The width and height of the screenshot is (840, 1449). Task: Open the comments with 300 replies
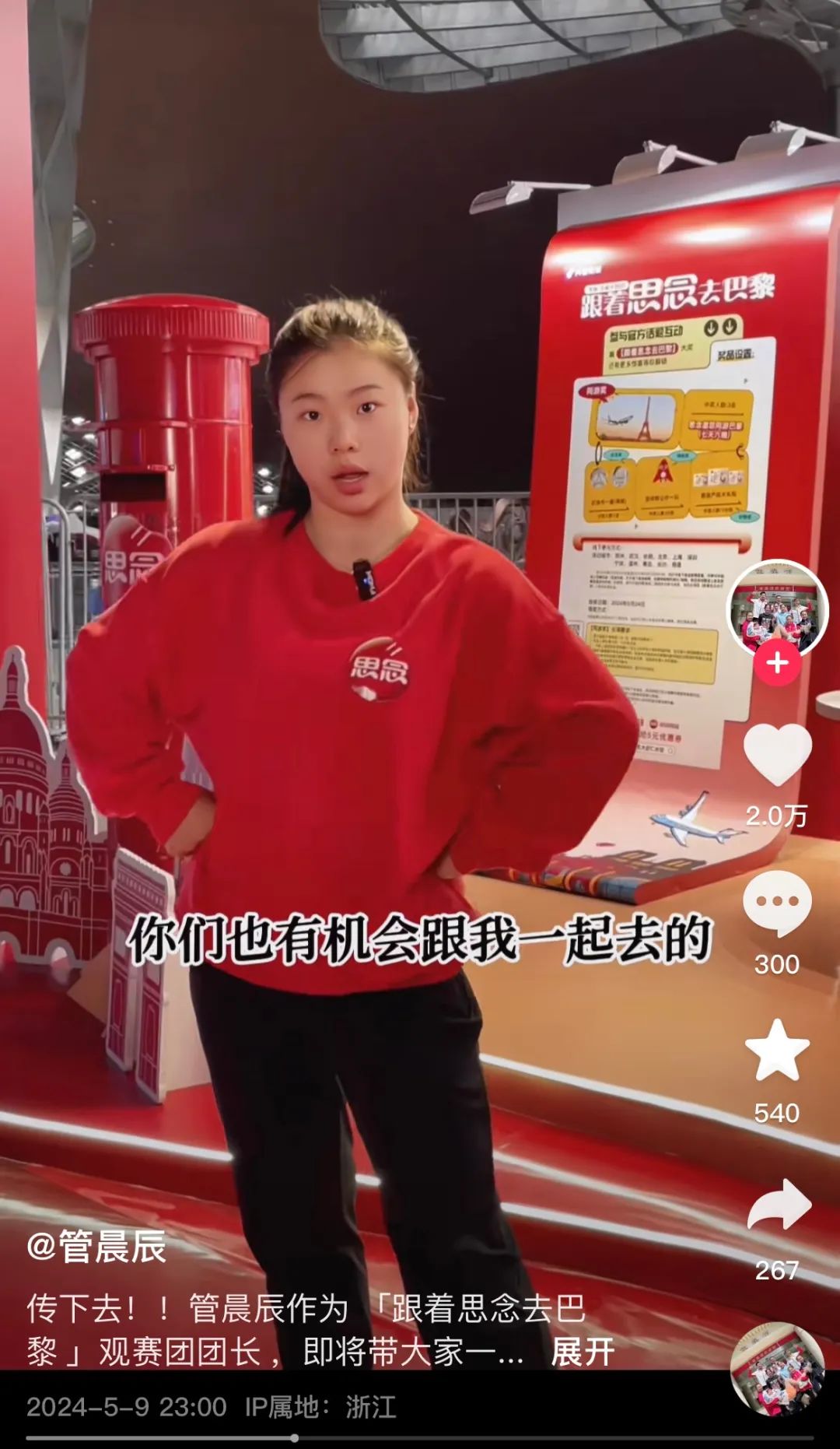pyautogui.click(x=777, y=903)
